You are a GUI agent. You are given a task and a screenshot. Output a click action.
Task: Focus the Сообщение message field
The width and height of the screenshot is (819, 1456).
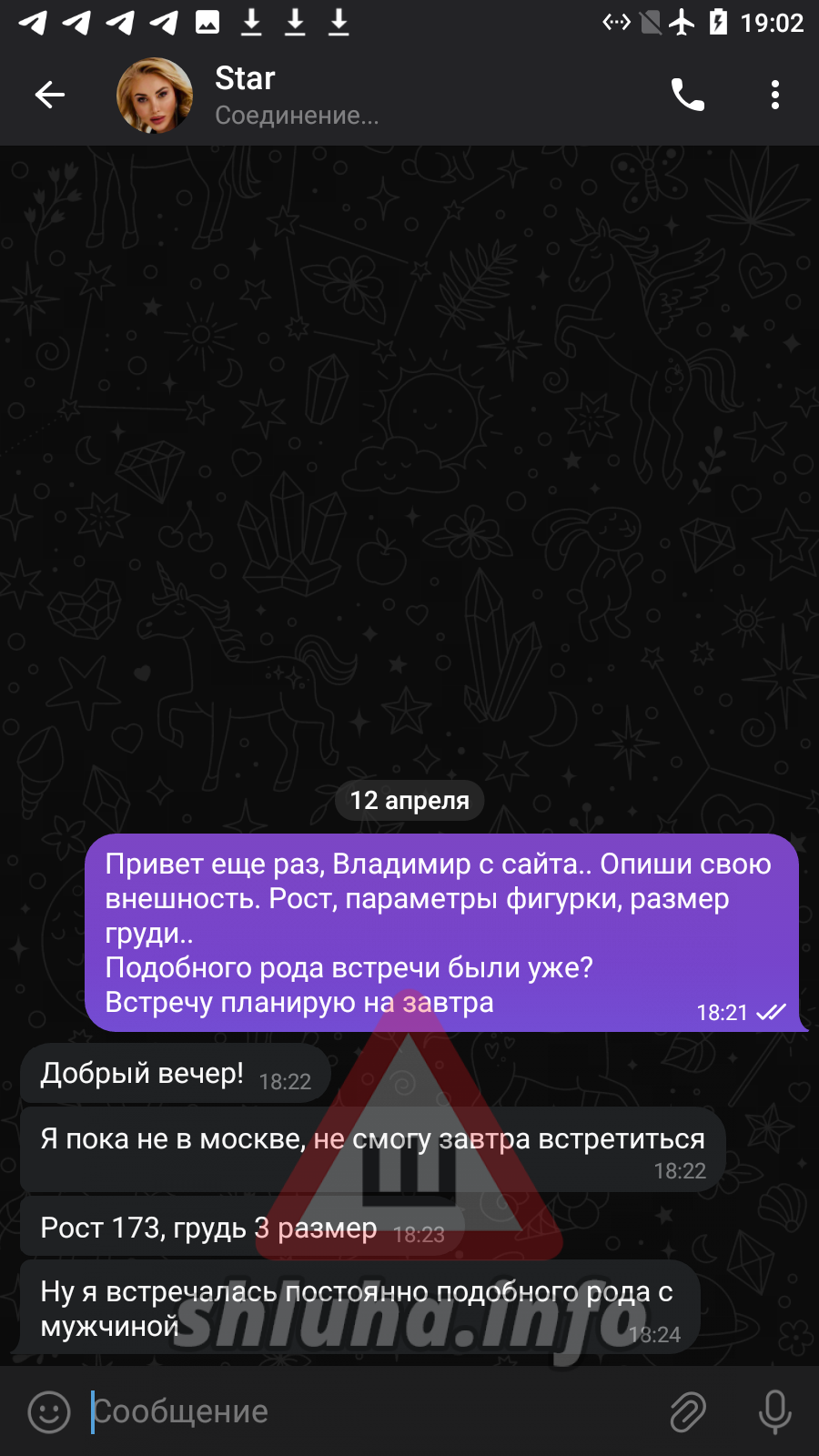364,1411
